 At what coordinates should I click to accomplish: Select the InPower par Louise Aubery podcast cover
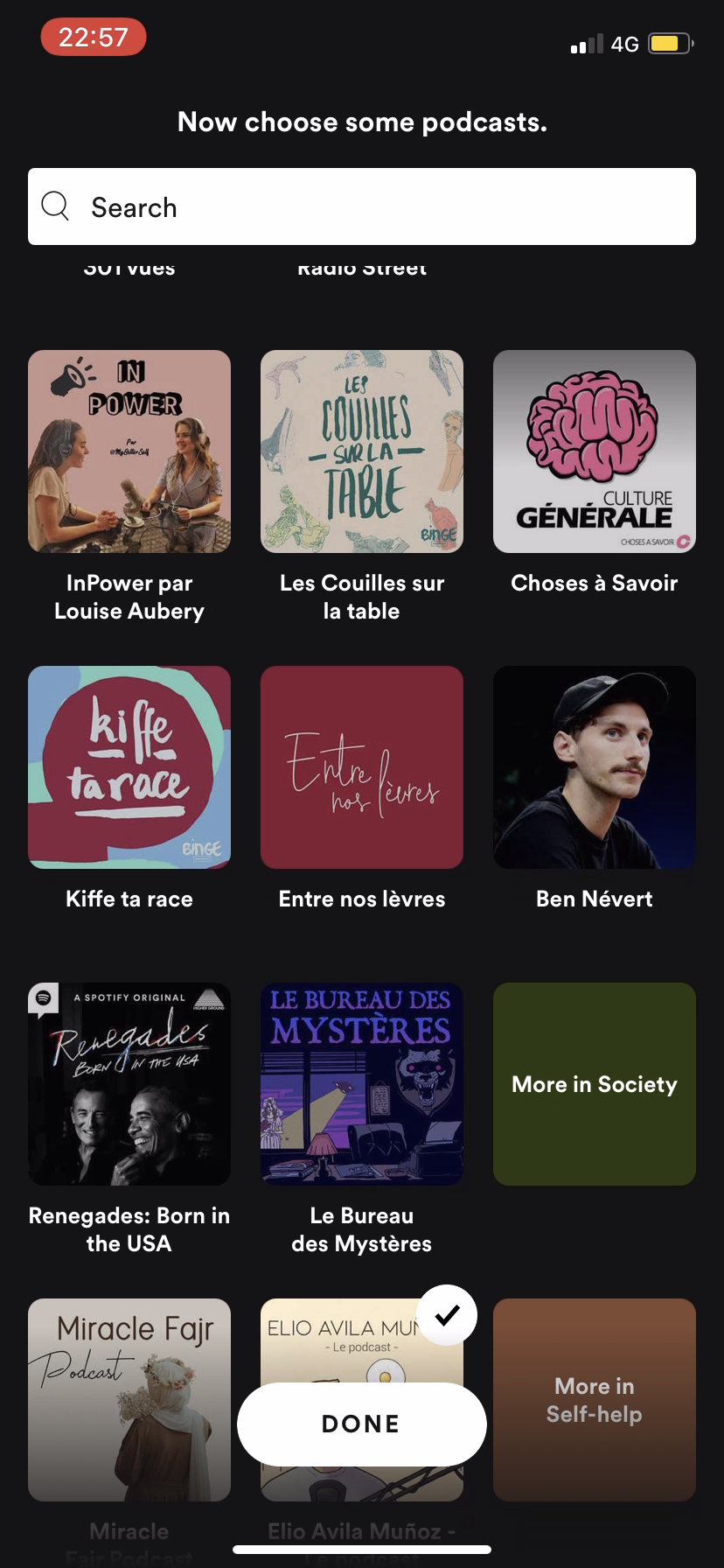point(129,451)
